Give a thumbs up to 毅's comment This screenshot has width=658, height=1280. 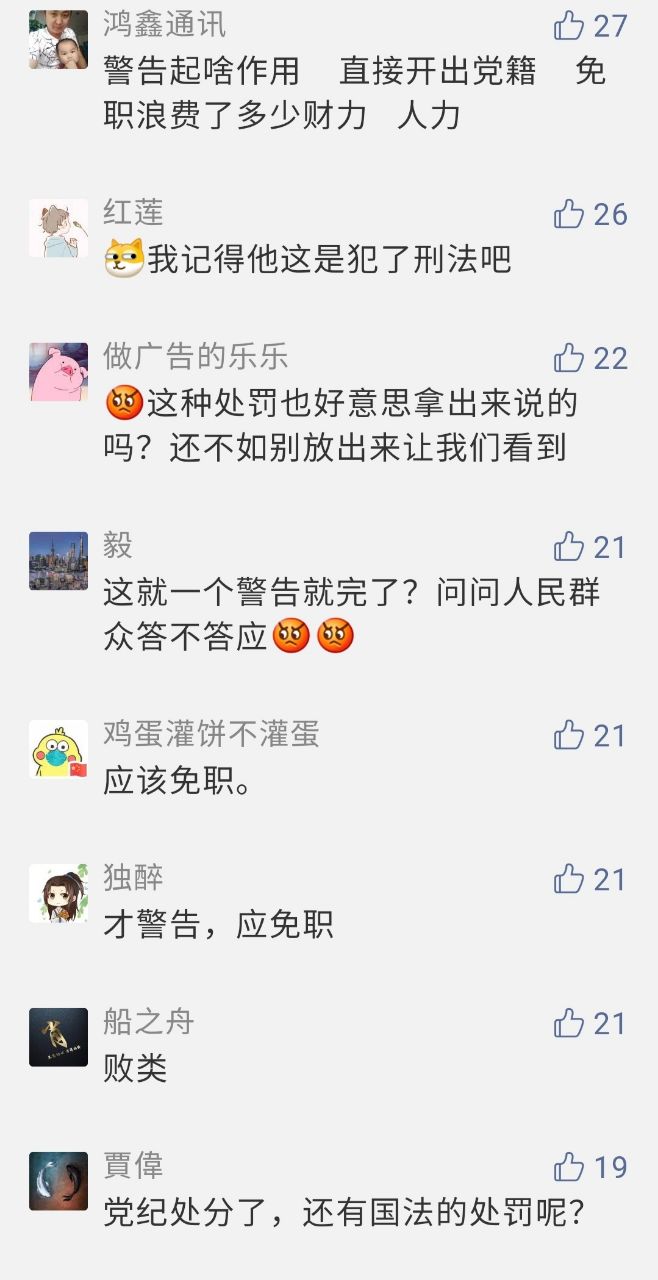coord(570,546)
